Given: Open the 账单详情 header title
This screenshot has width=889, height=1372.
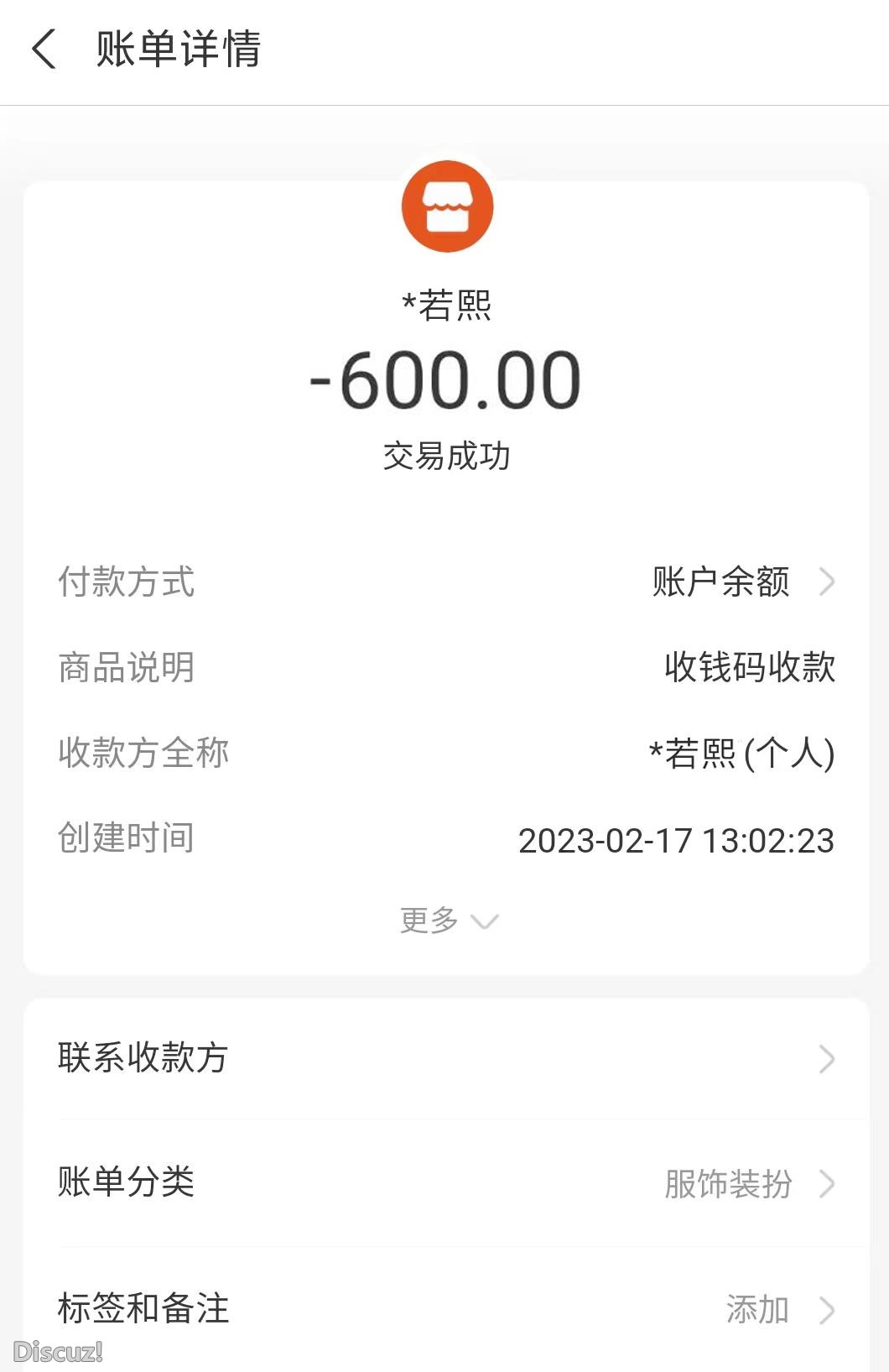Looking at the screenshot, I should (x=176, y=50).
